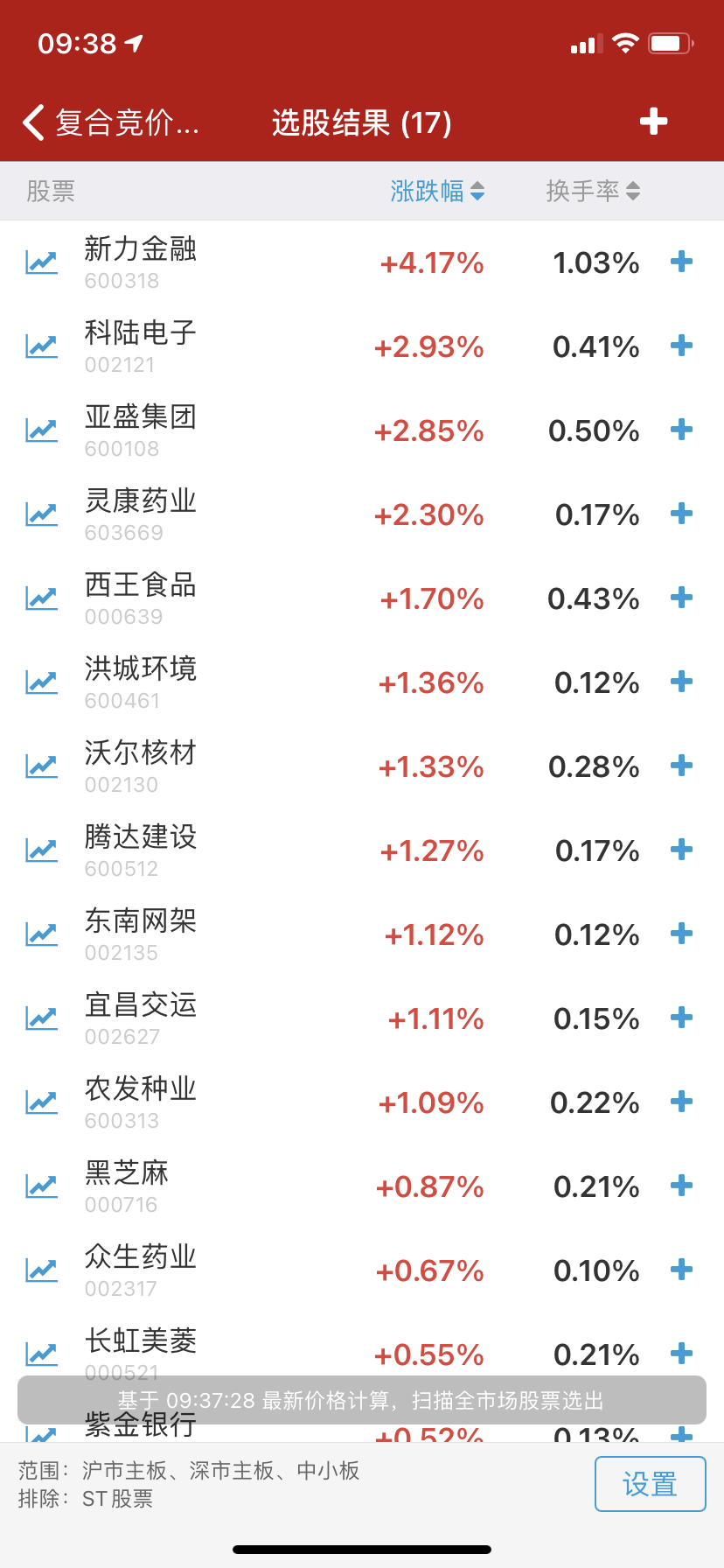Open stock 灵康药业 603669
Screen dimensions: 724x1568
coord(140,514)
